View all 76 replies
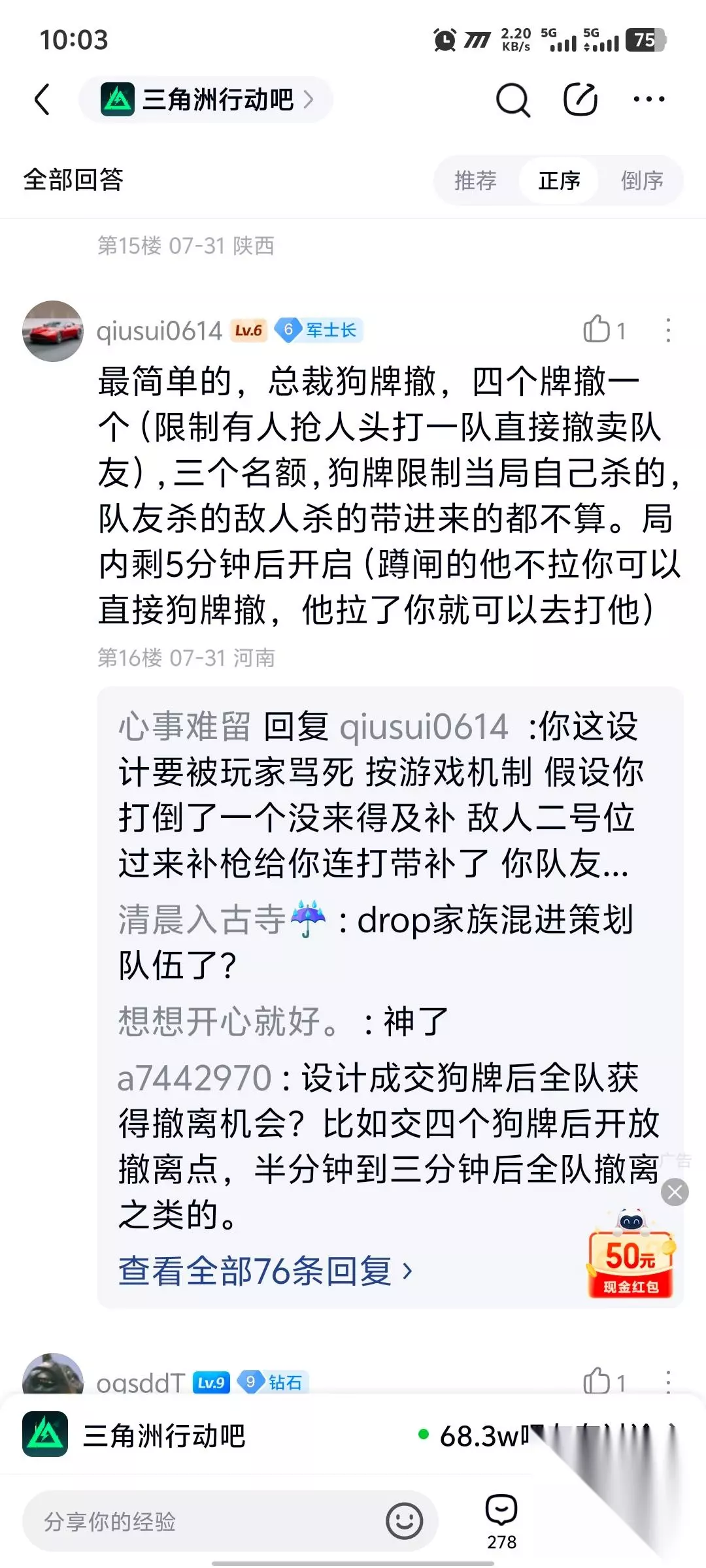The image size is (706, 1568). (x=265, y=1271)
